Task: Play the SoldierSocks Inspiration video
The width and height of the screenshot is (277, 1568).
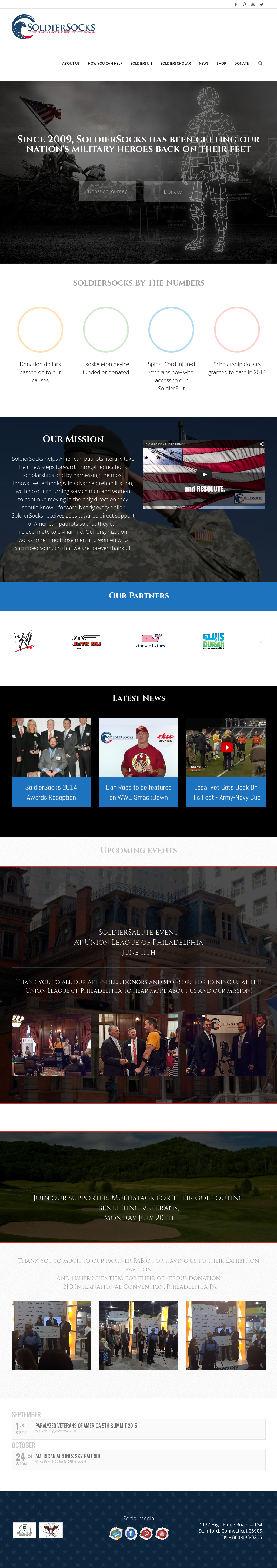Action: pyautogui.click(x=204, y=474)
